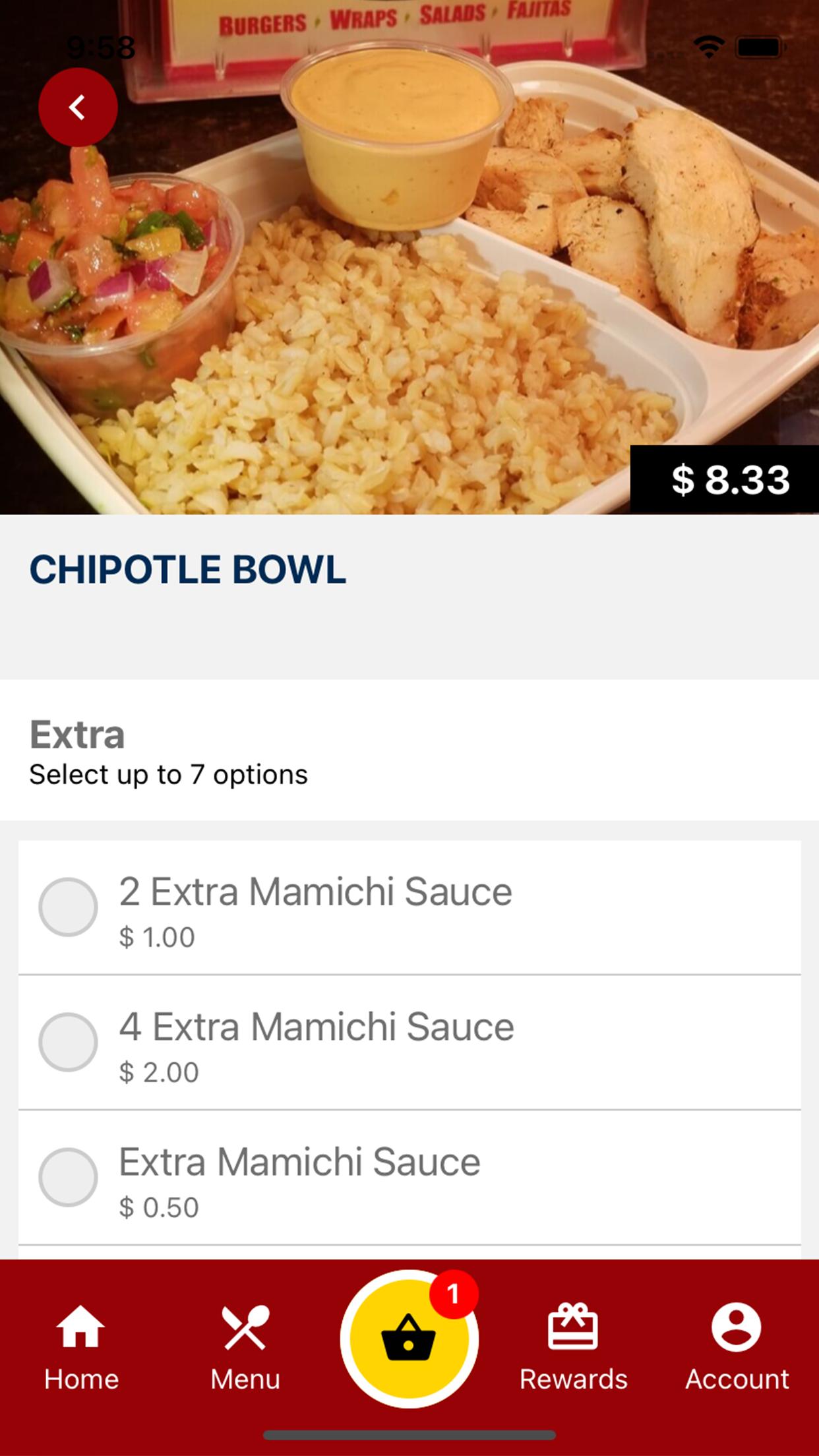Open the yellow basket cart button
This screenshot has width=819, height=1456.
(409, 1339)
